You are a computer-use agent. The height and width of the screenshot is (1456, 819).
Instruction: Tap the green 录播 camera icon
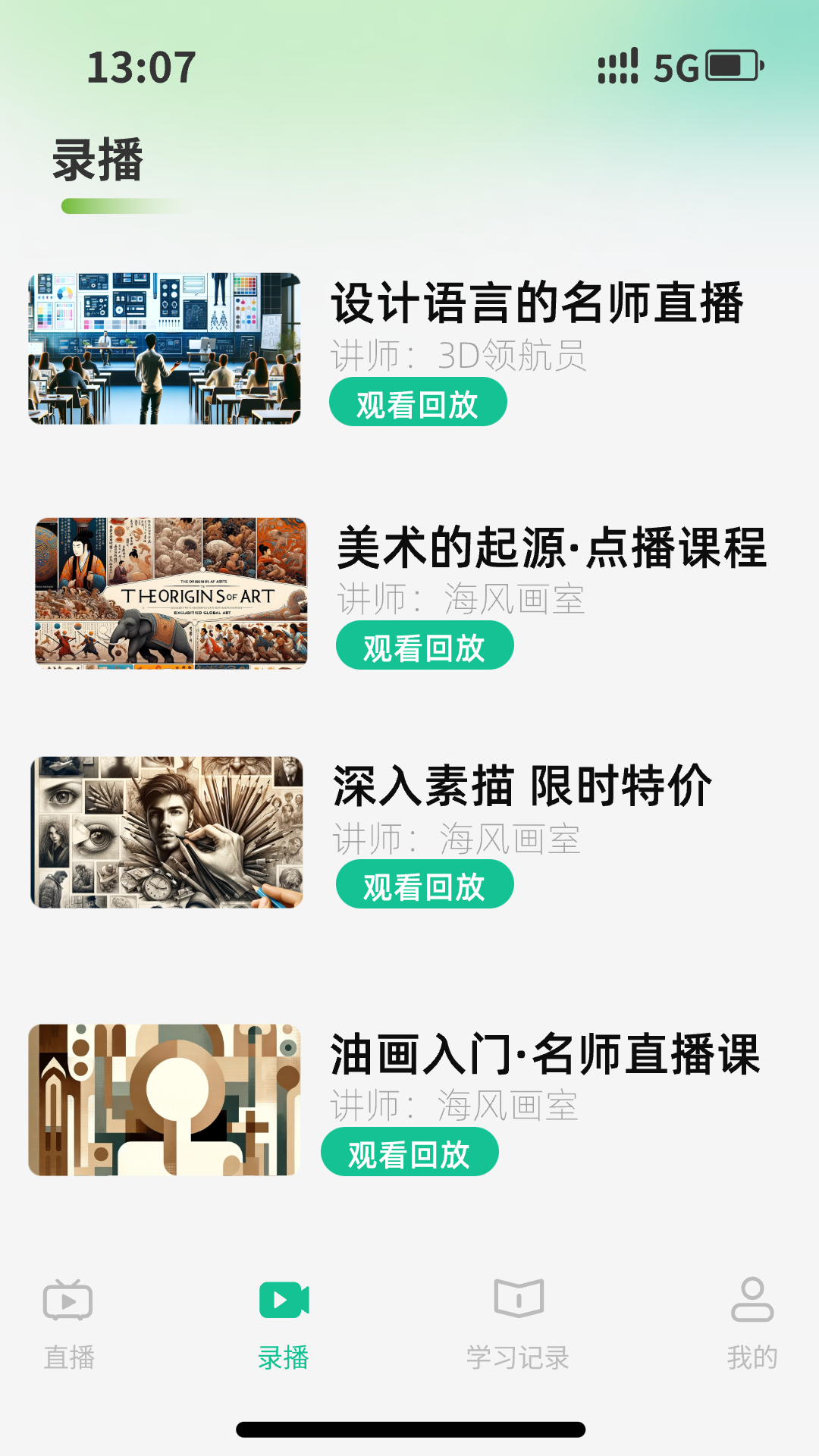(x=284, y=1299)
